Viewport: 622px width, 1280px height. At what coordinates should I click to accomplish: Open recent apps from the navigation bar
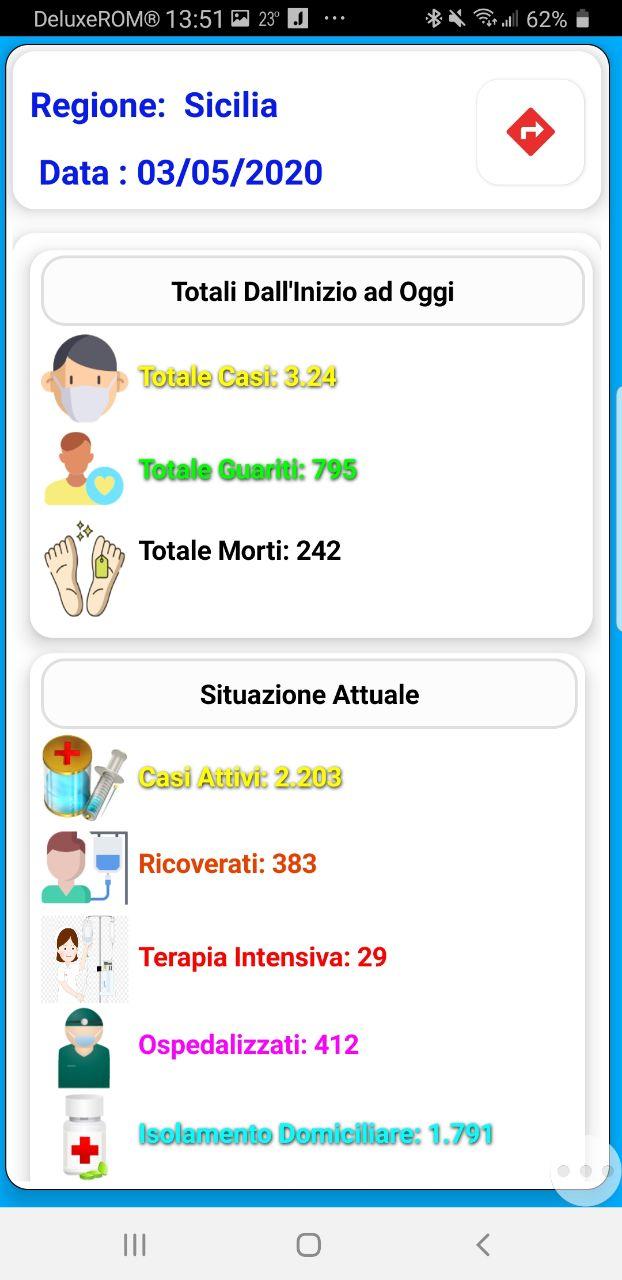(134, 1244)
